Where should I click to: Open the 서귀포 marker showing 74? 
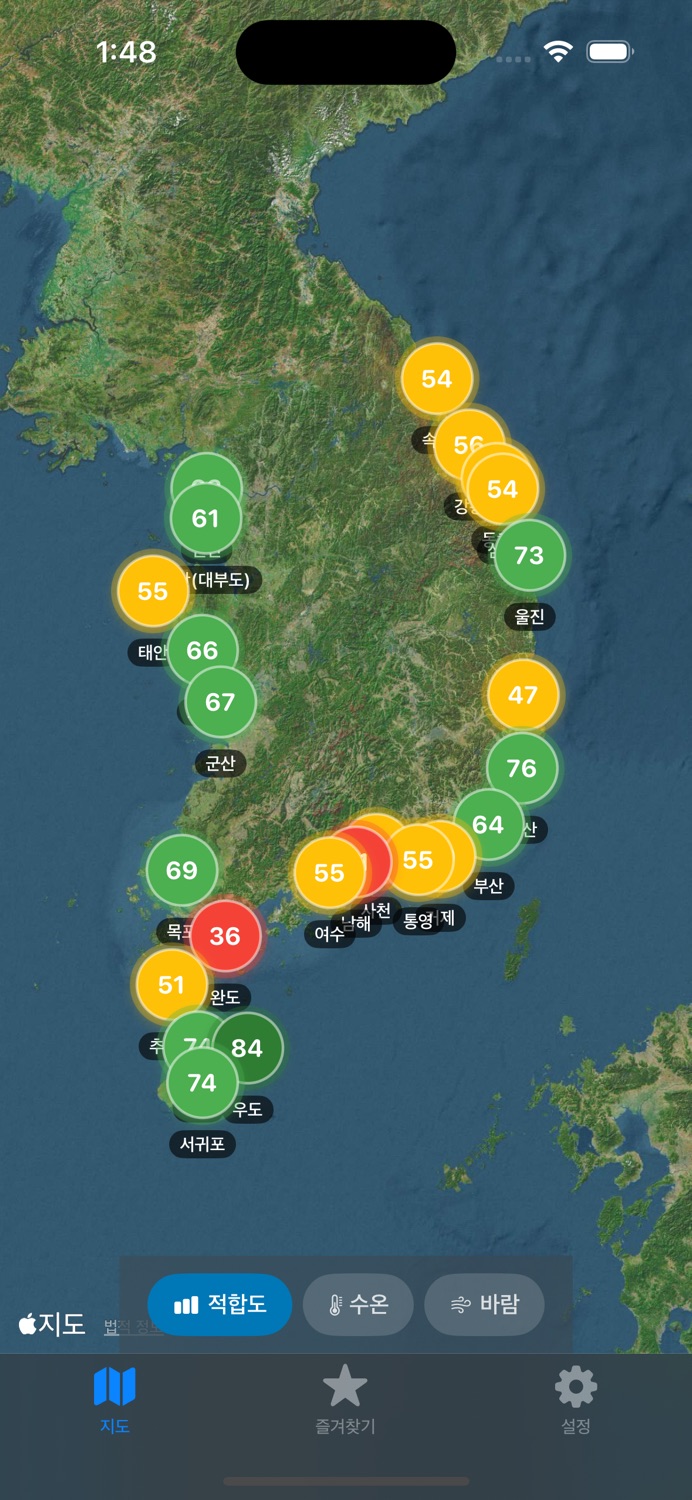202,1083
